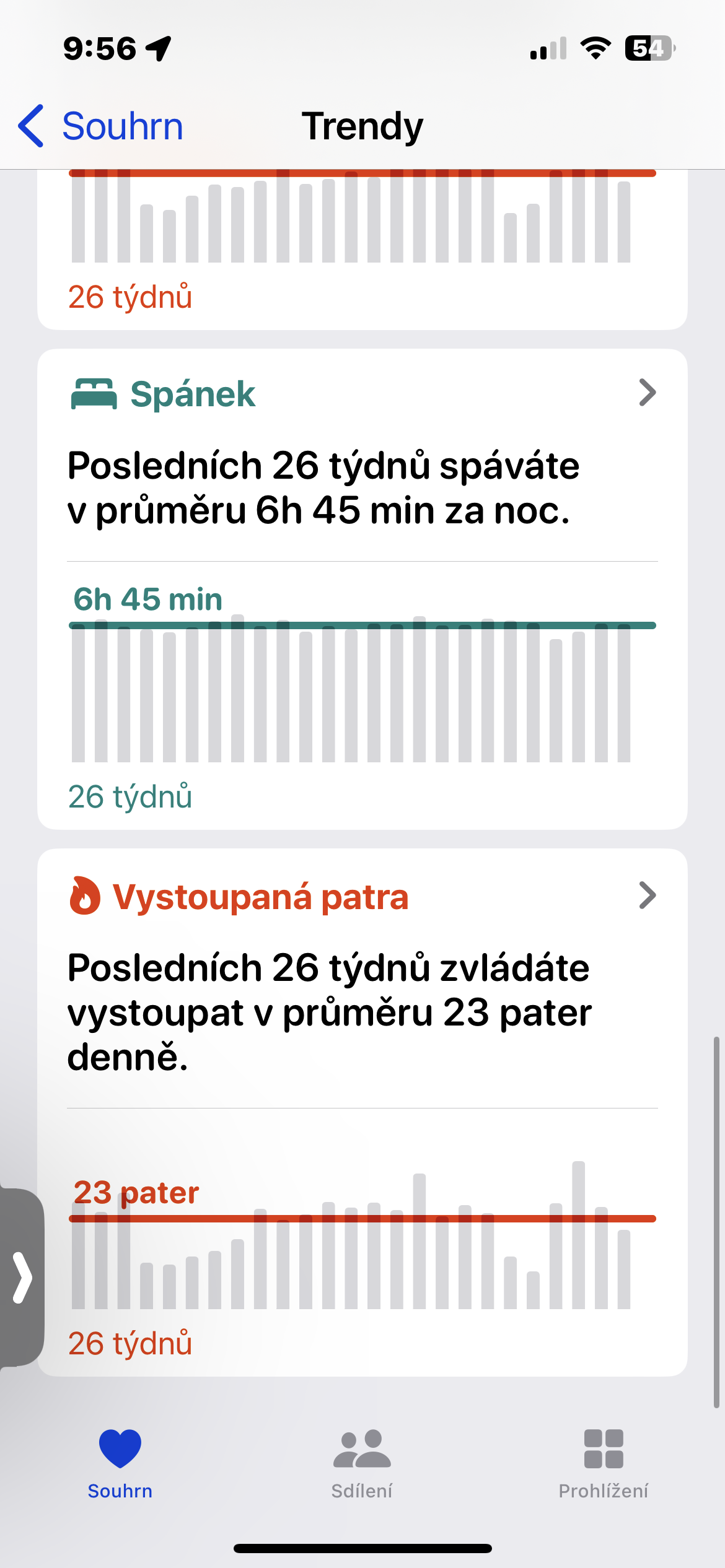Expand the gray side panel arrow
Image resolution: width=725 pixels, height=1568 pixels.
click(x=22, y=1277)
